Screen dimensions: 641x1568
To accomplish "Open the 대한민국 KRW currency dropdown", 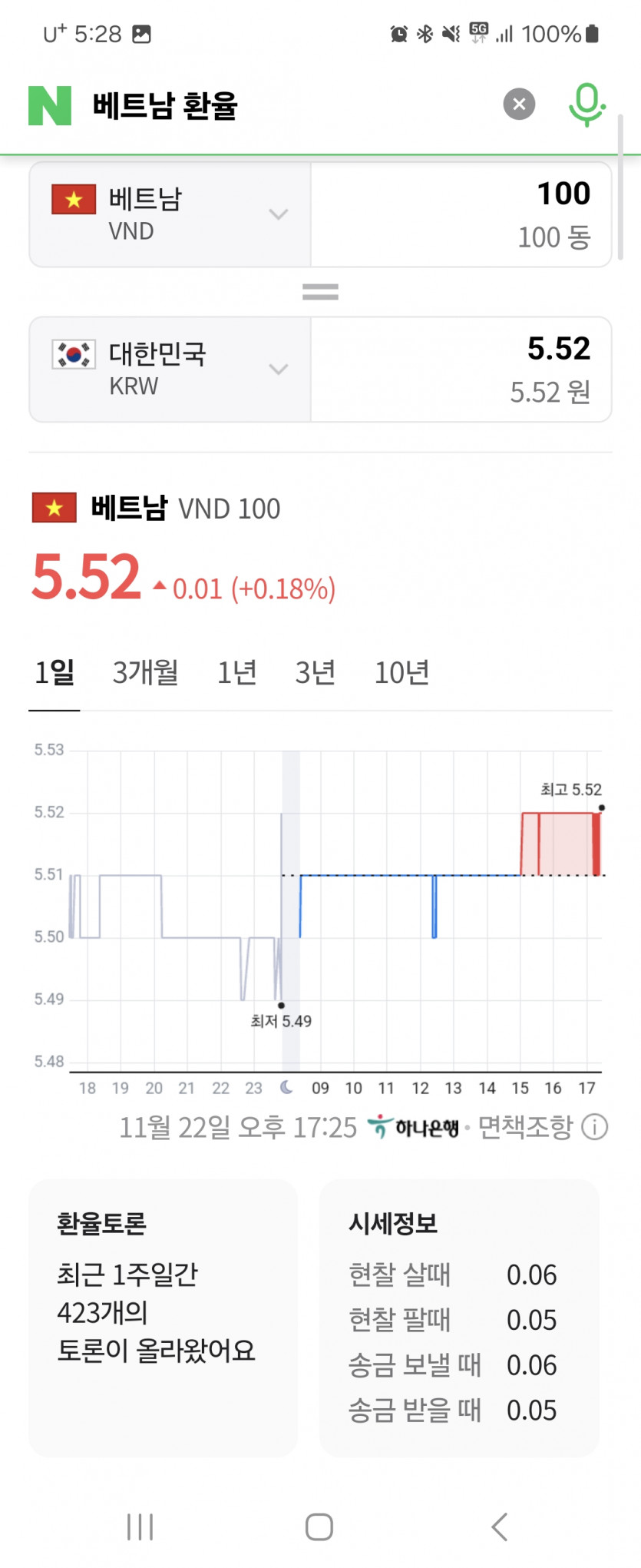I will coord(170,370).
